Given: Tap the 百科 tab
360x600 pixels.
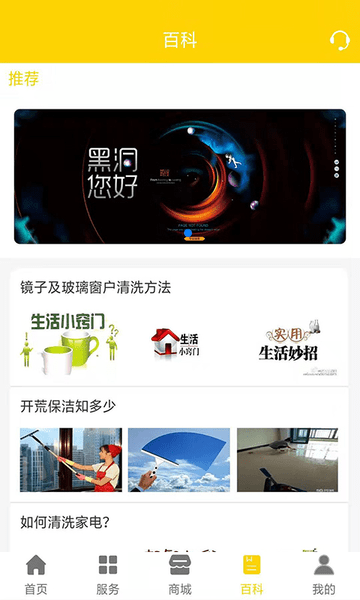Looking at the screenshot, I should pyautogui.click(x=252, y=575).
